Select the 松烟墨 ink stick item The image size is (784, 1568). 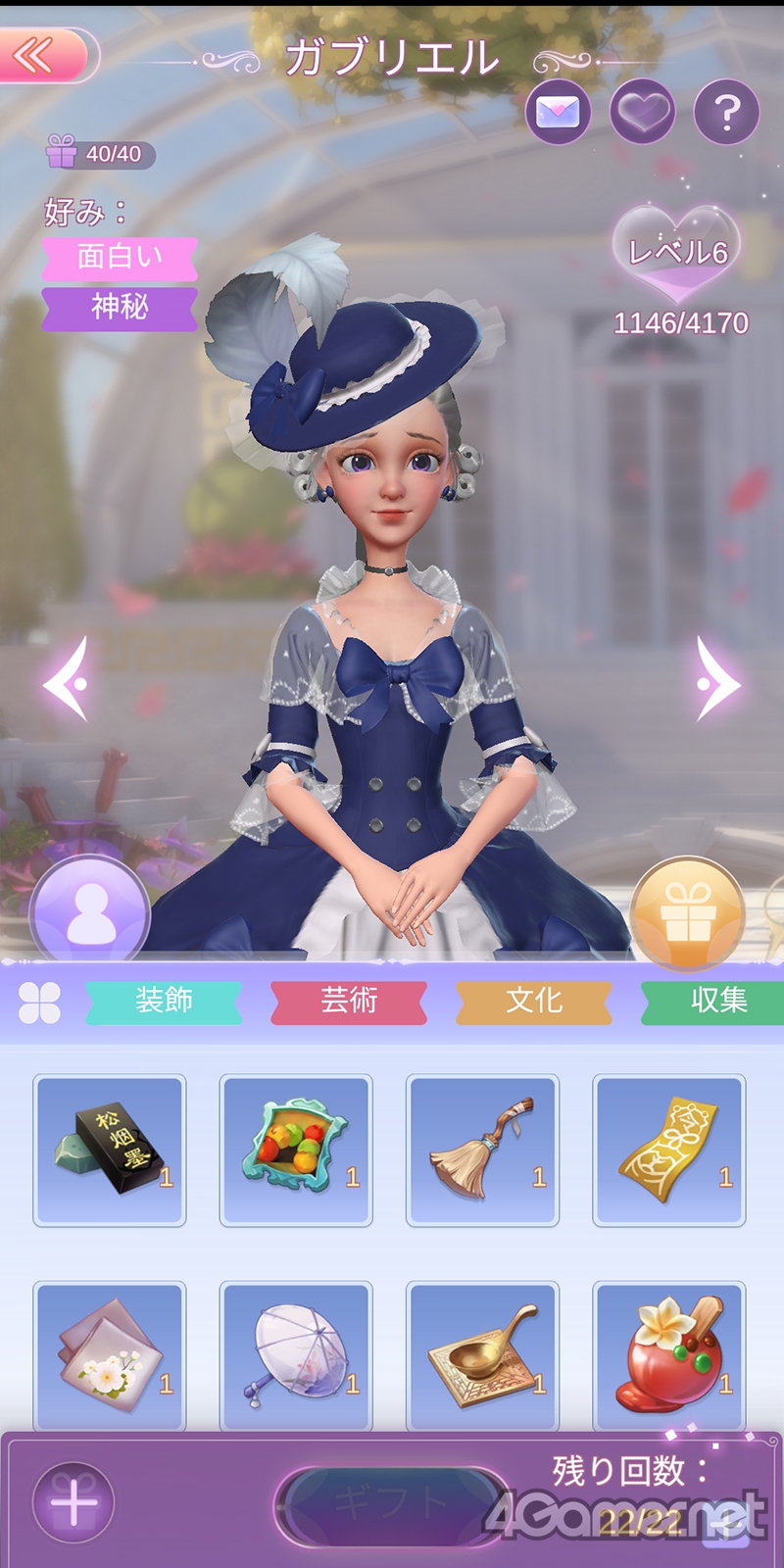tap(110, 1150)
